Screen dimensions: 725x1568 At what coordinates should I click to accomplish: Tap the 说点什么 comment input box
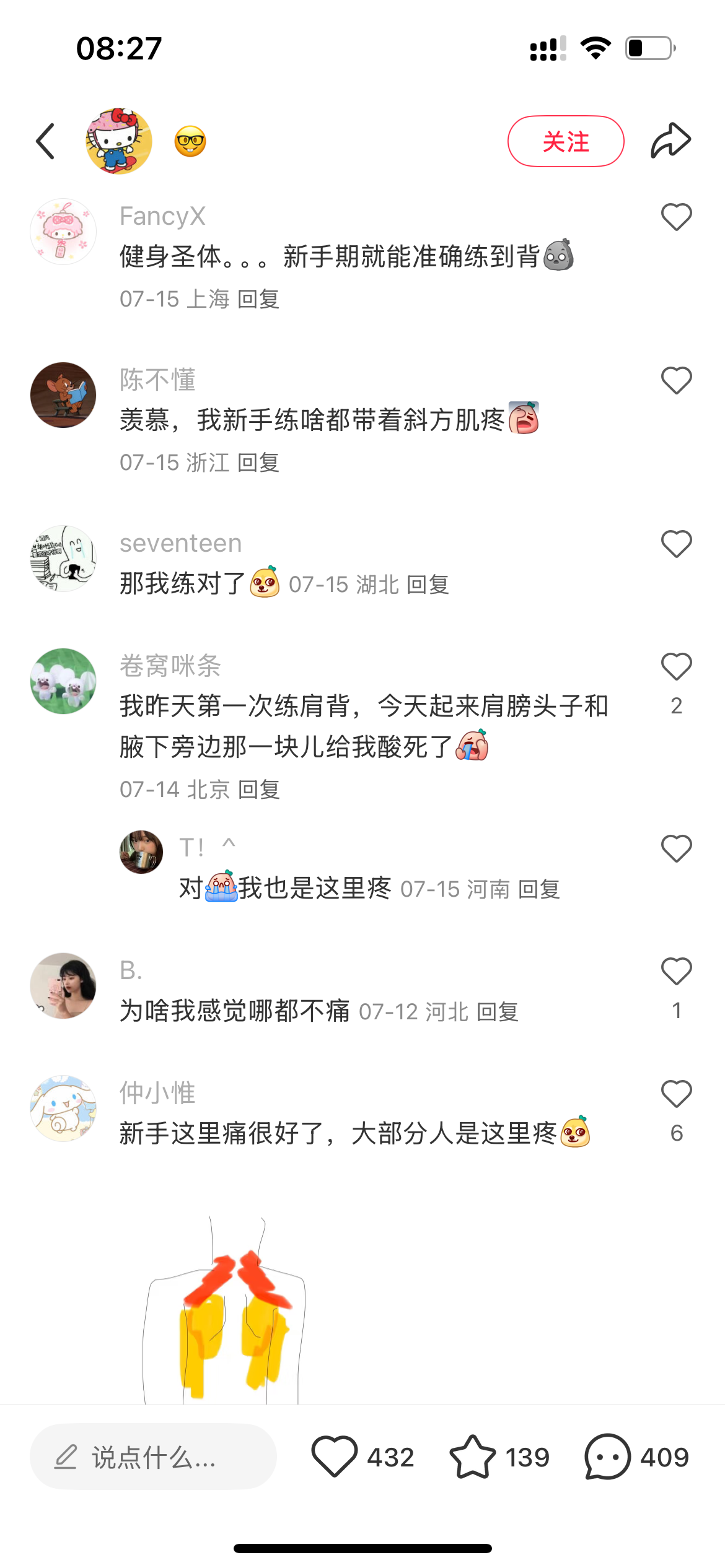(x=153, y=1457)
